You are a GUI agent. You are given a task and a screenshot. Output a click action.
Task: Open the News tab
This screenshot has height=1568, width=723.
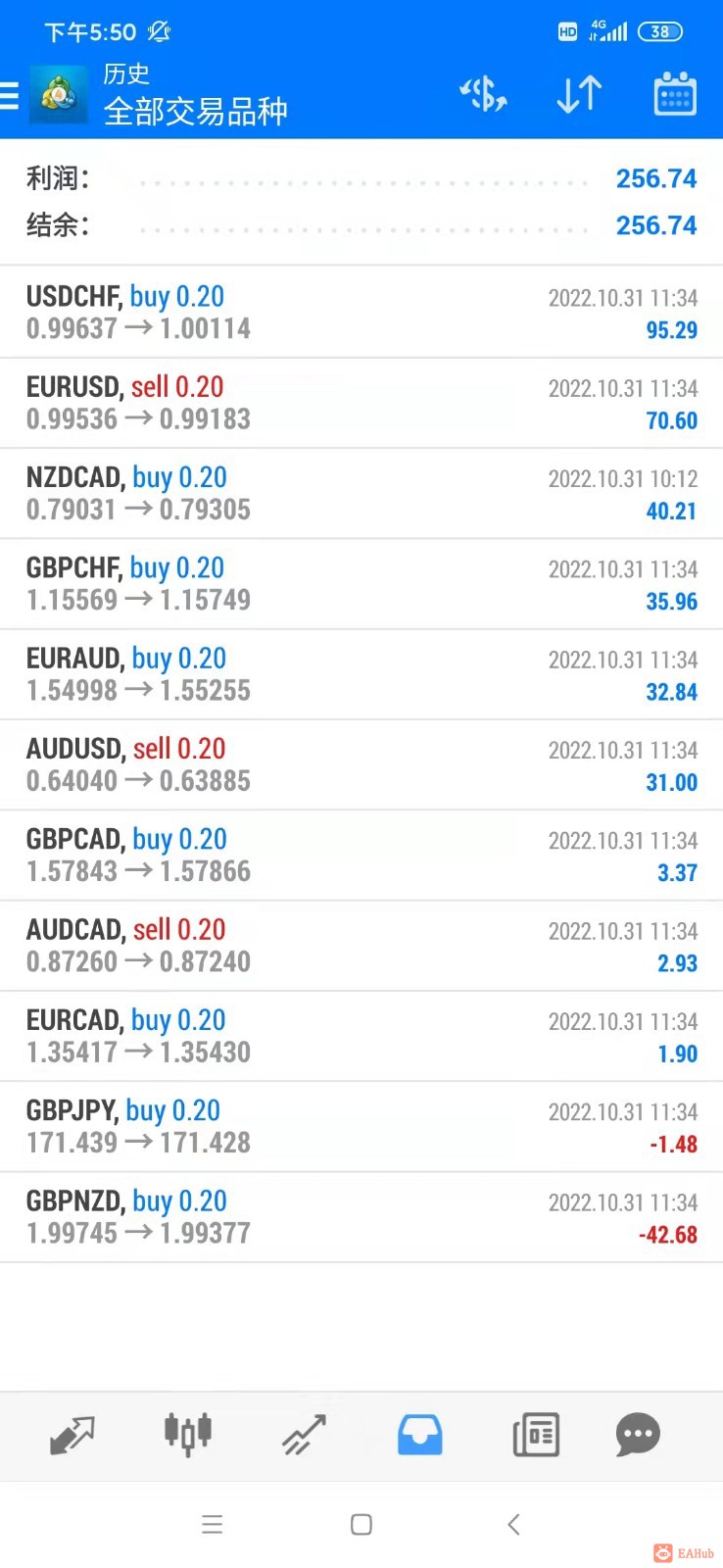[x=536, y=1435]
